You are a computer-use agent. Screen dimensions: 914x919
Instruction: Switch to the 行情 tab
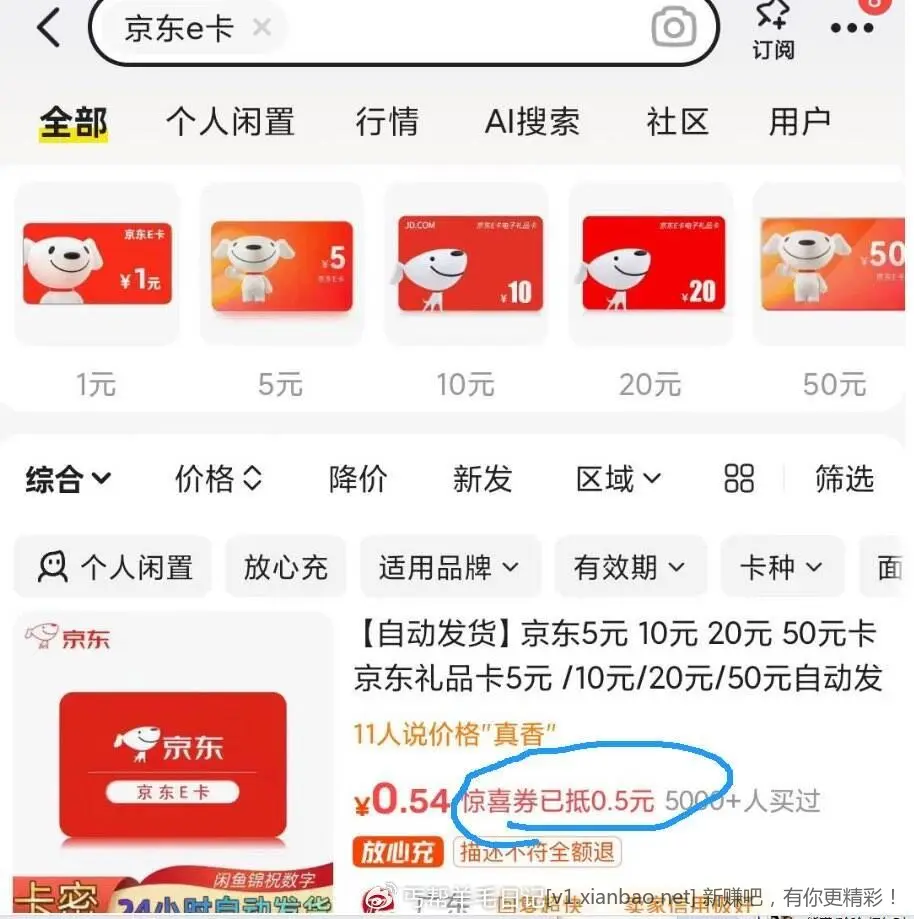[x=387, y=122]
